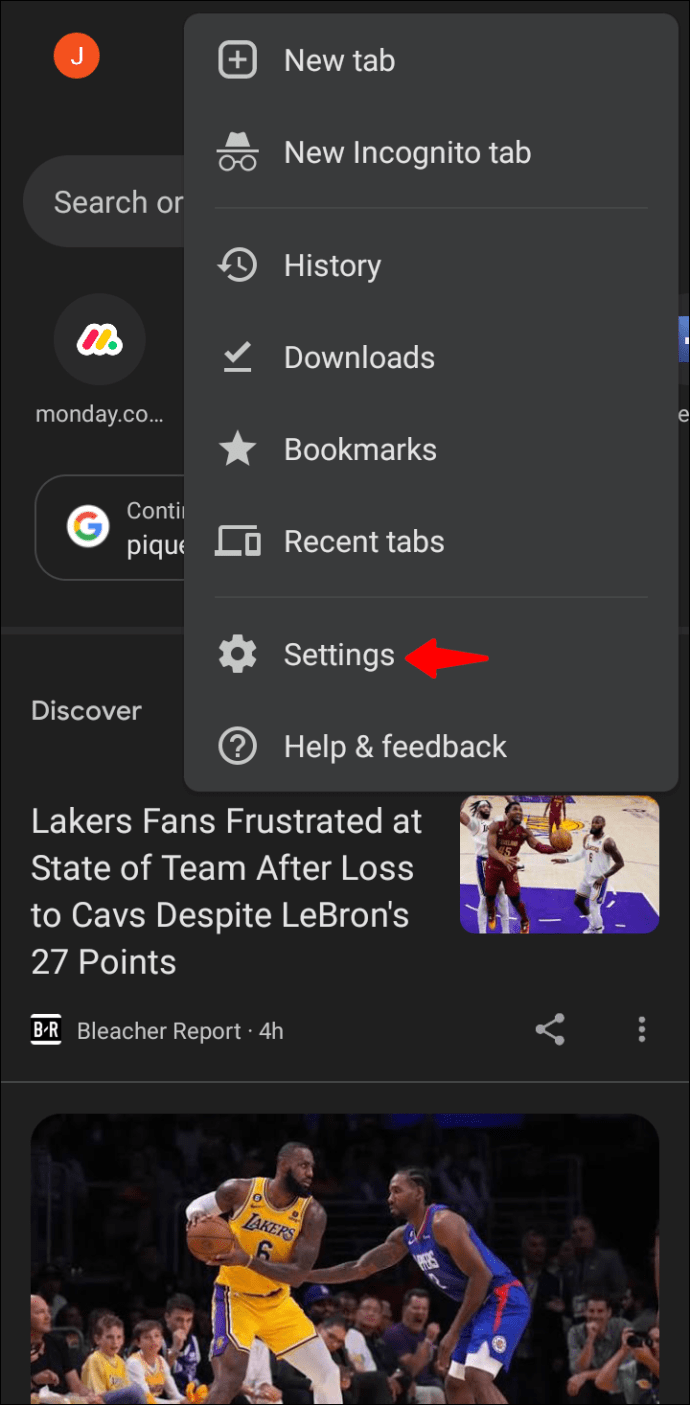Viewport: 690px width, 1405px height.
Task: Share the Bleacher Report Lakers article
Action: [x=550, y=1029]
